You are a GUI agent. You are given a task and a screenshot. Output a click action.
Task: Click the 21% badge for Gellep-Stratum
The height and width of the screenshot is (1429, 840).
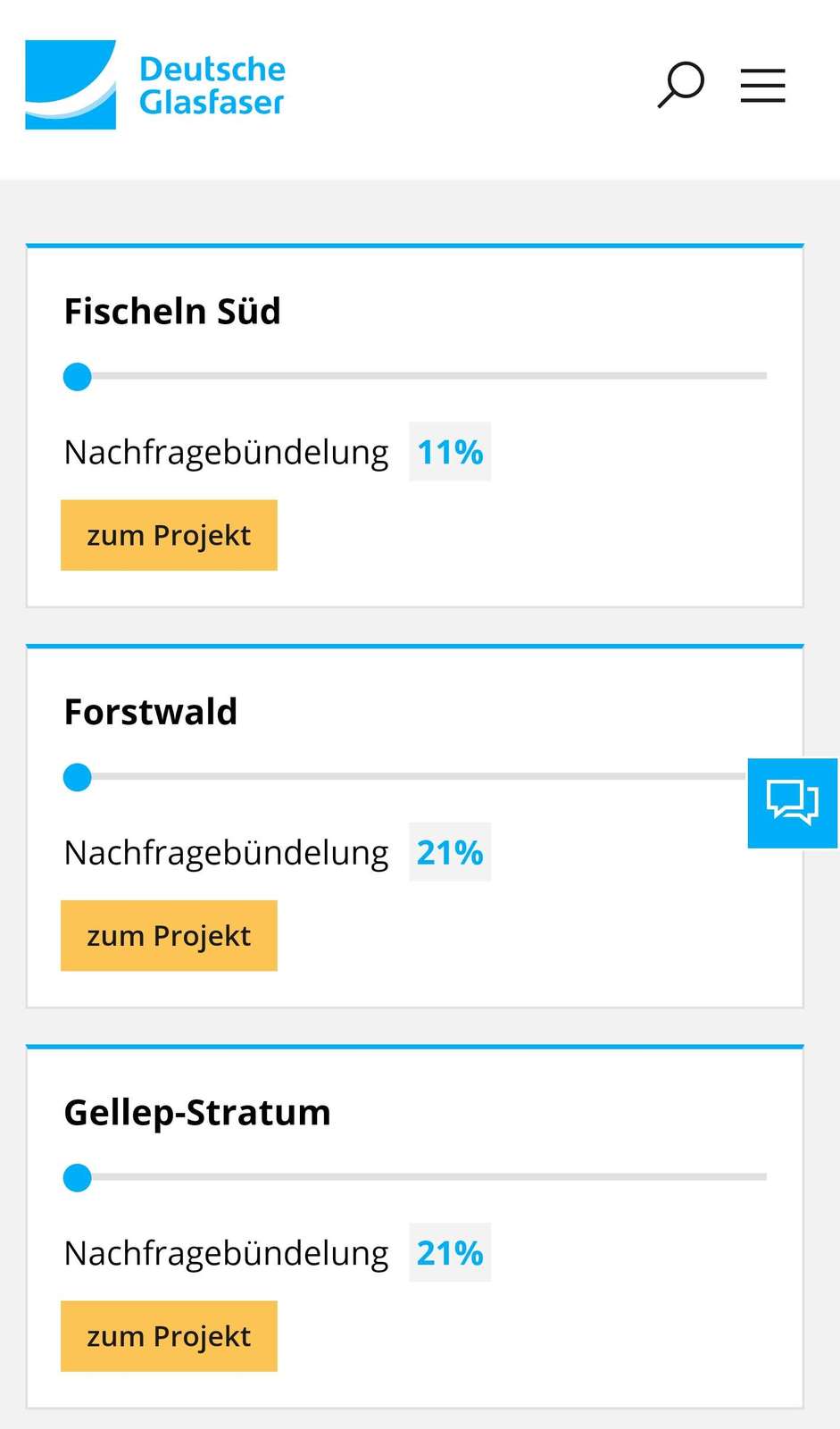pos(449,1252)
